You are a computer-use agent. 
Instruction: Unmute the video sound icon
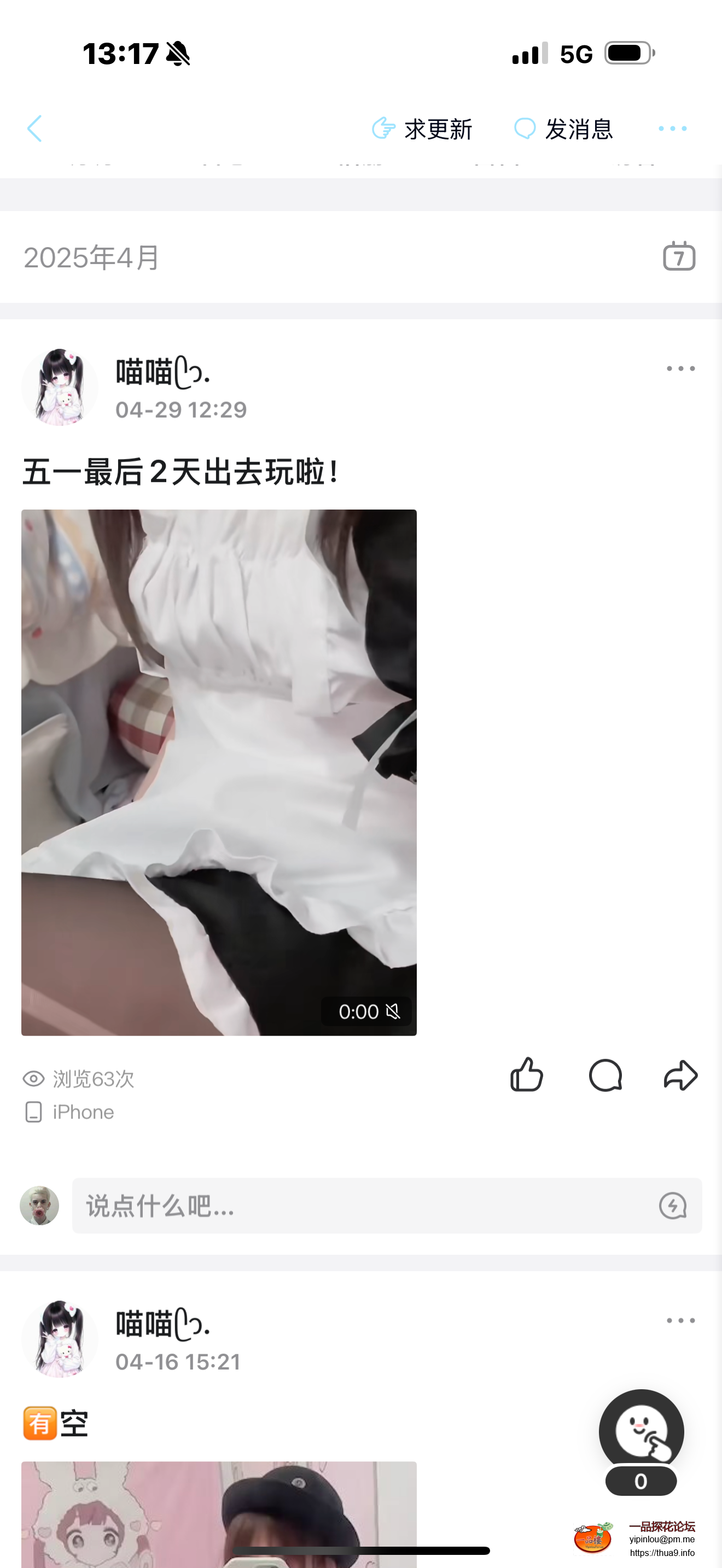tap(393, 1011)
